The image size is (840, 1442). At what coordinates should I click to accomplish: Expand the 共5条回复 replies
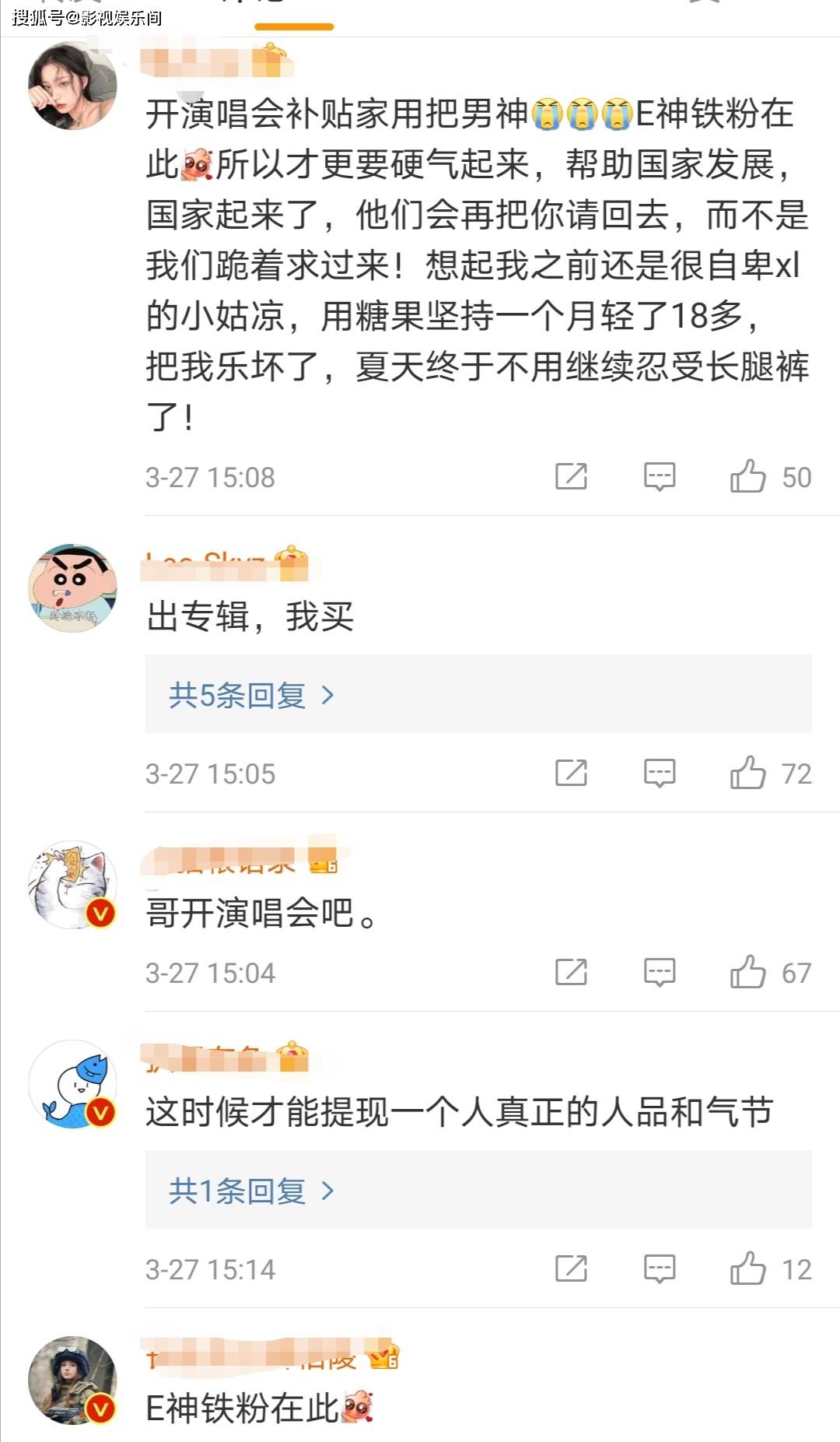pos(251,694)
